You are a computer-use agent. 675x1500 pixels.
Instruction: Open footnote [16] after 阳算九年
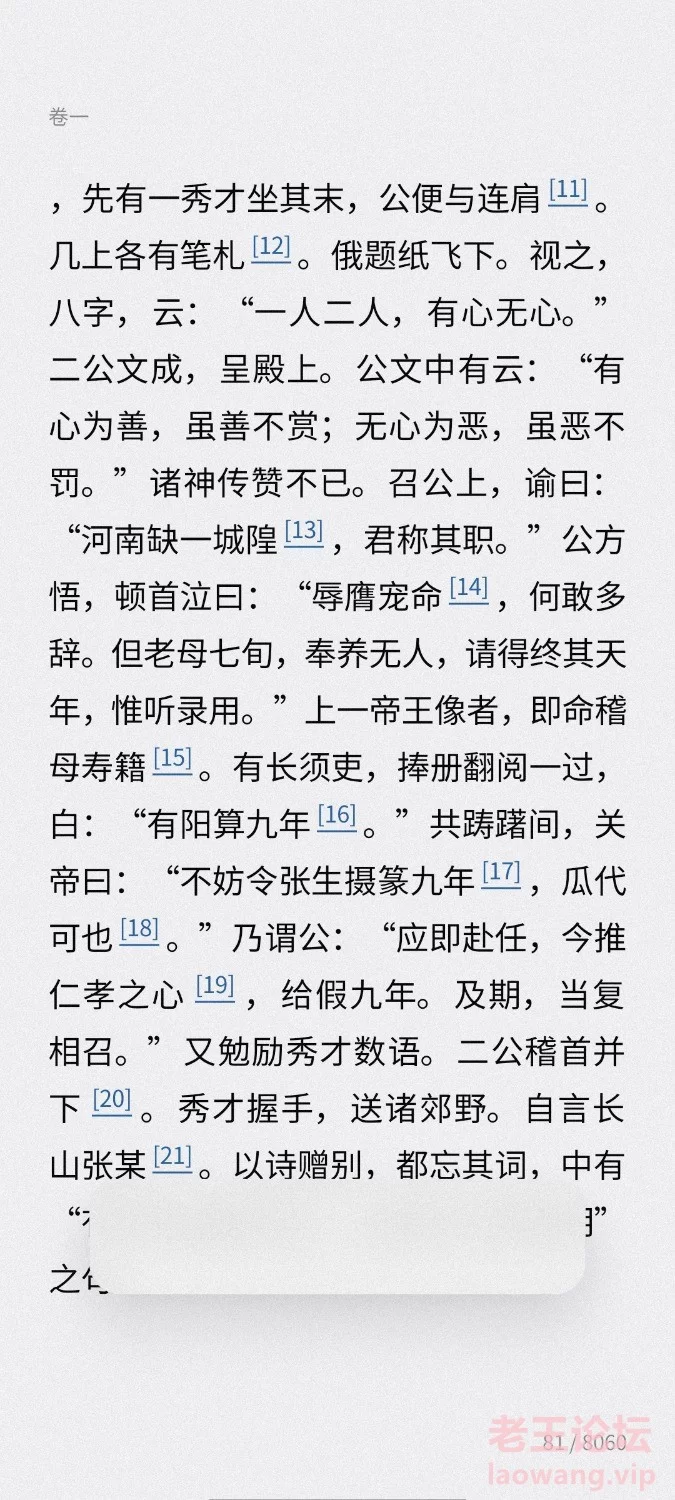(337, 816)
